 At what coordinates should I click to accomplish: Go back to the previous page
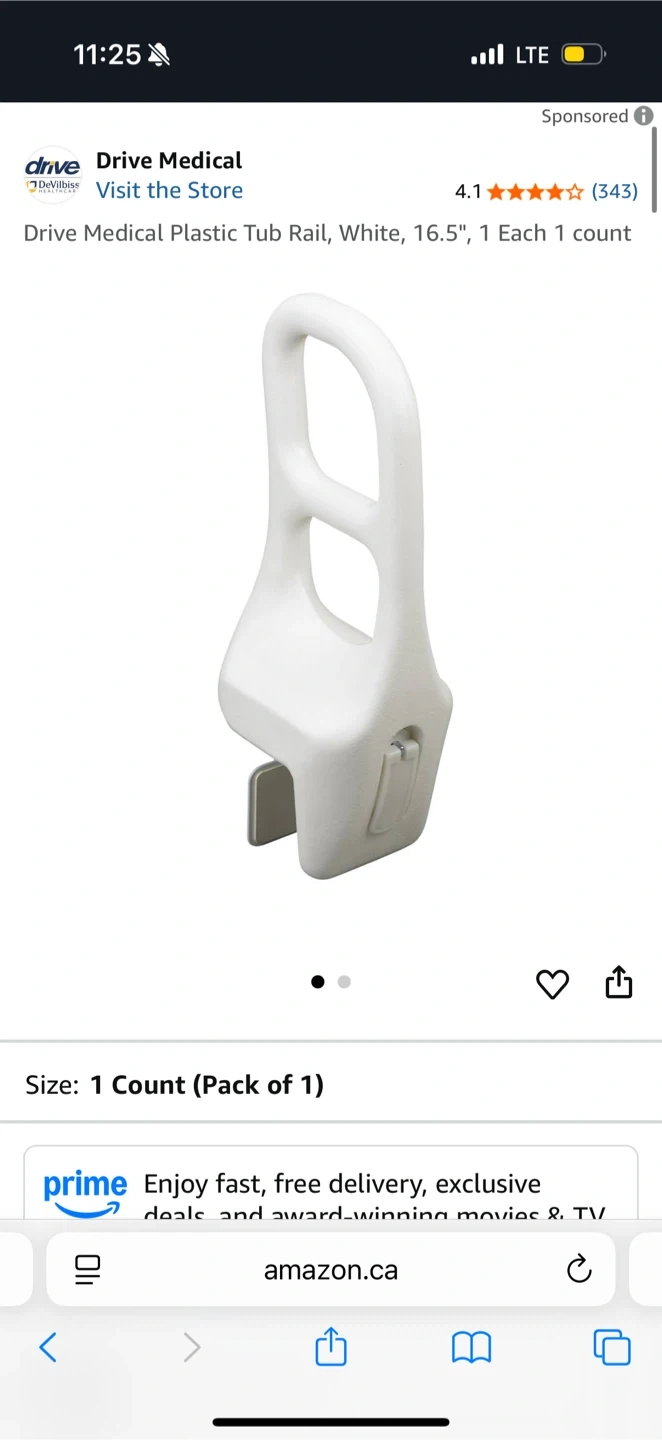(48, 1348)
